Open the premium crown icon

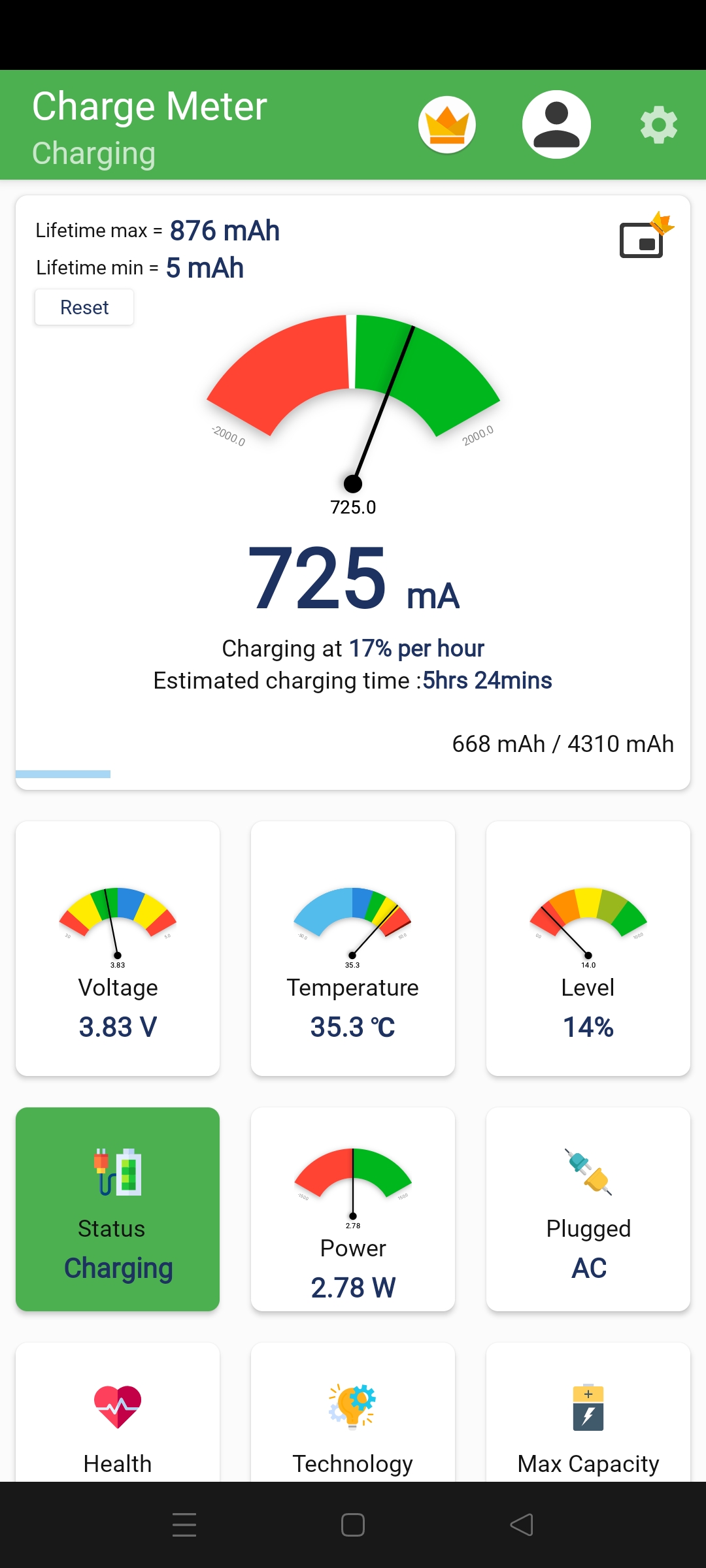447,125
